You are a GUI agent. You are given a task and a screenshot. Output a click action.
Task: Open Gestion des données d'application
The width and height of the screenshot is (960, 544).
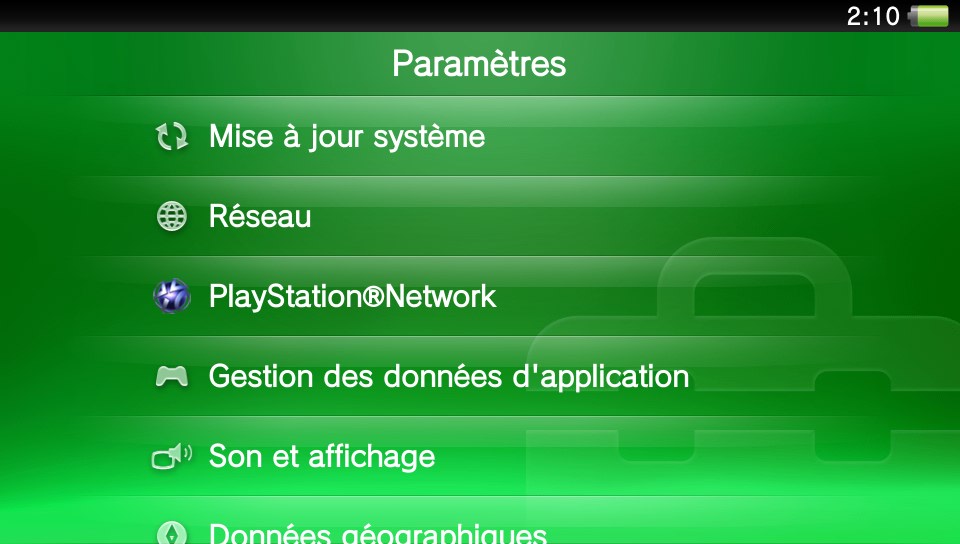[448, 377]
